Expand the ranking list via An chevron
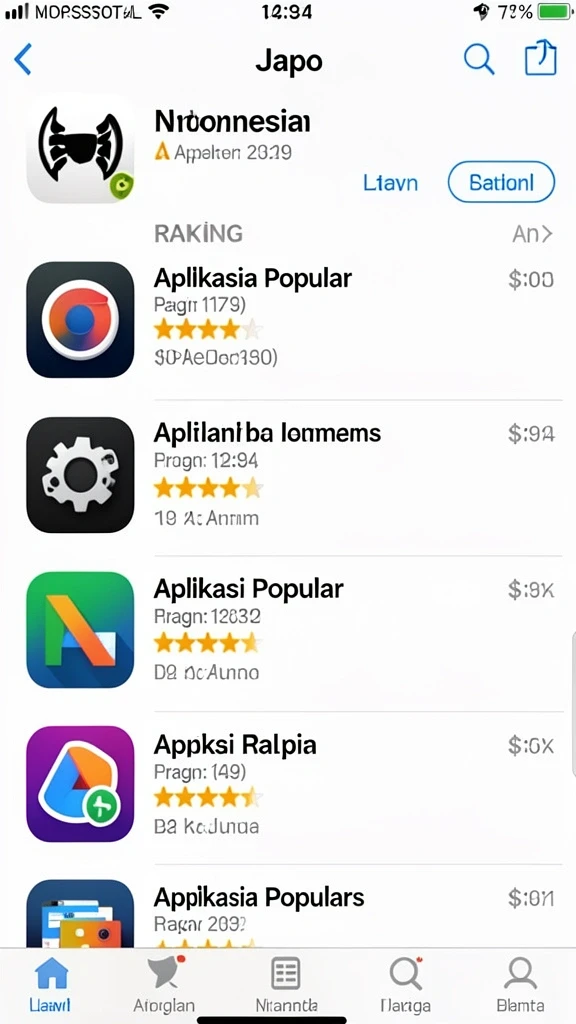576x1024 pixels. click(532, 234)
